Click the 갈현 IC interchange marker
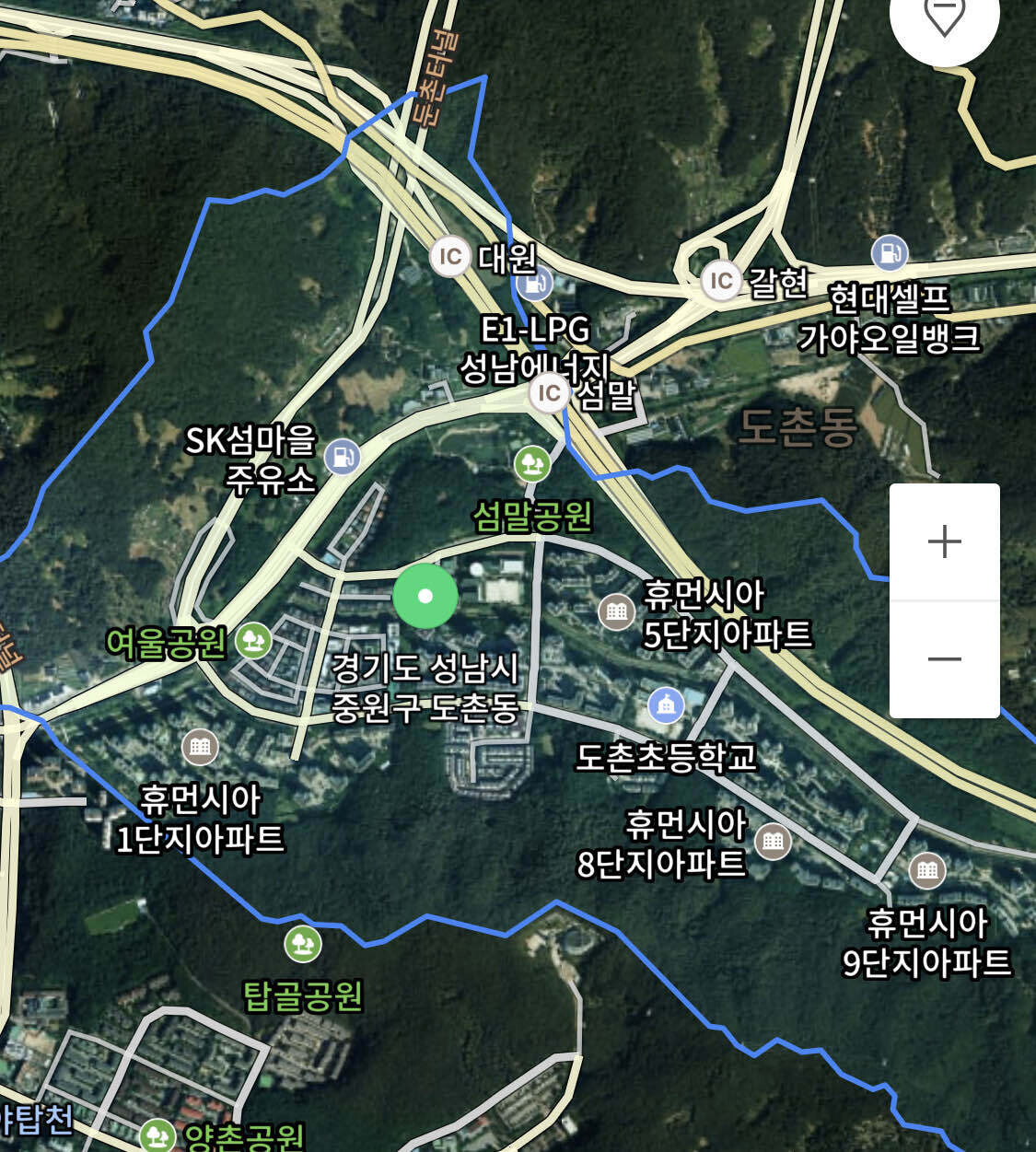Viewport: 1036px width, 1152px height. [x=722, y=279]
